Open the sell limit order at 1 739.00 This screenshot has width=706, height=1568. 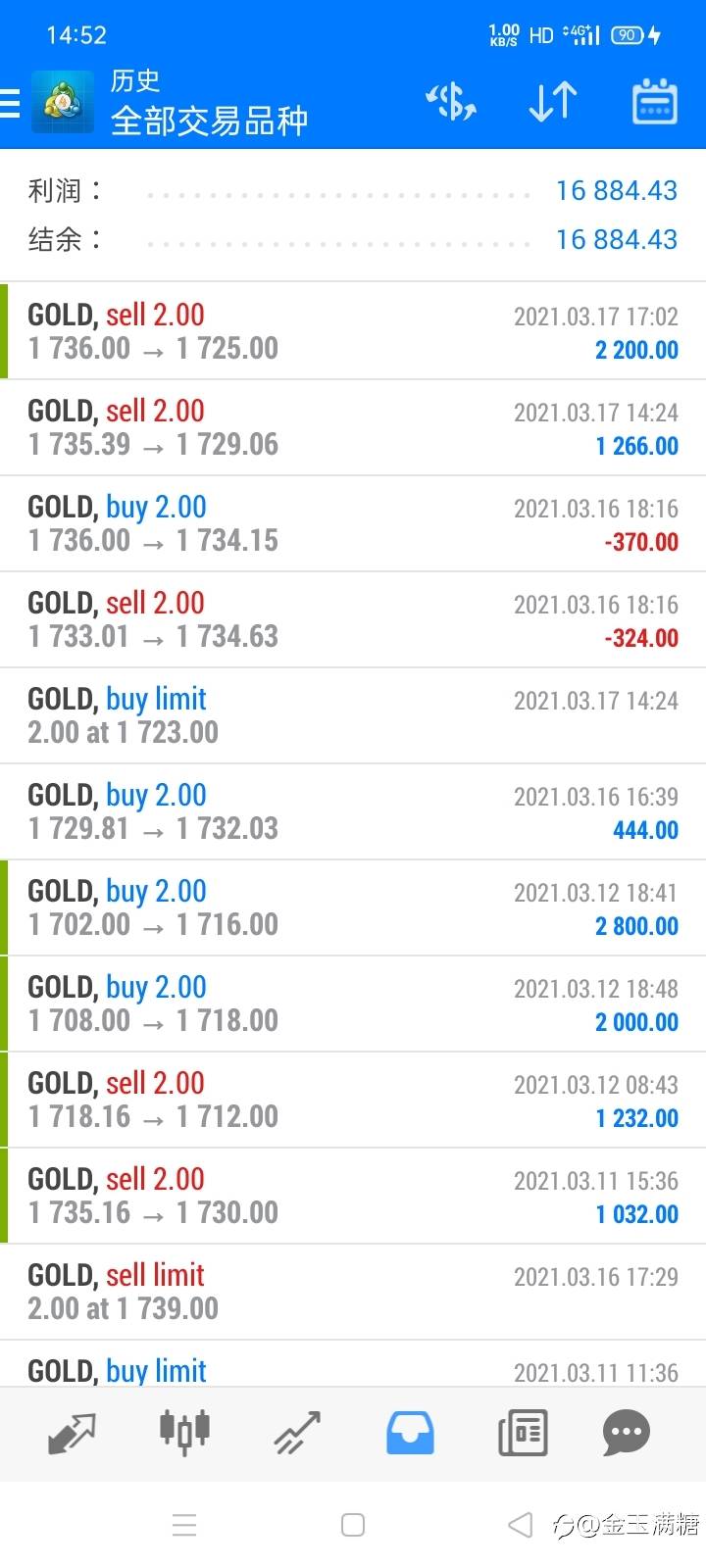tap(353, 1292)
